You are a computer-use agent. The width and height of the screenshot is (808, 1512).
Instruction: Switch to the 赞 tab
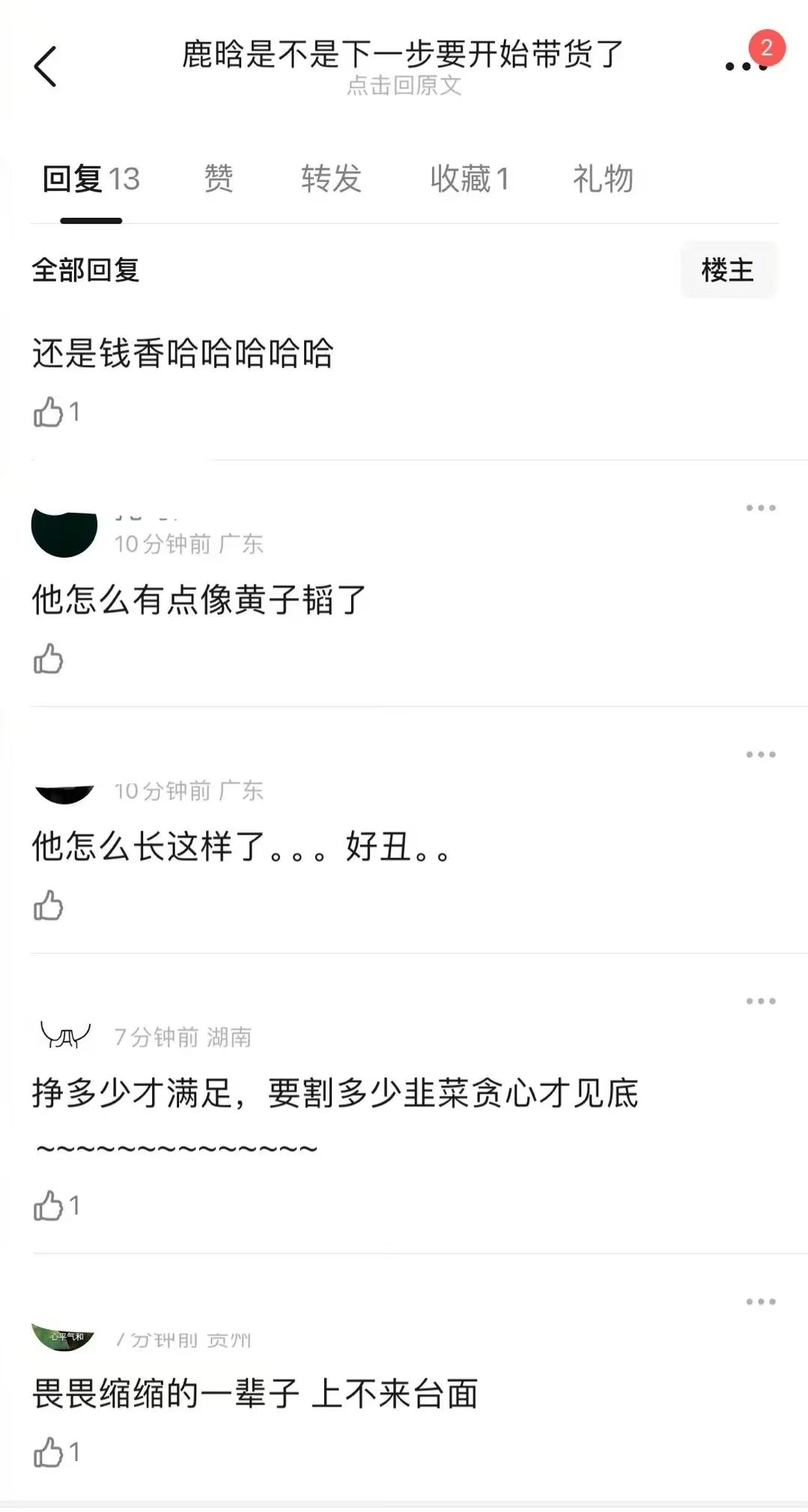pyautogui.click(x=219, y=179)
